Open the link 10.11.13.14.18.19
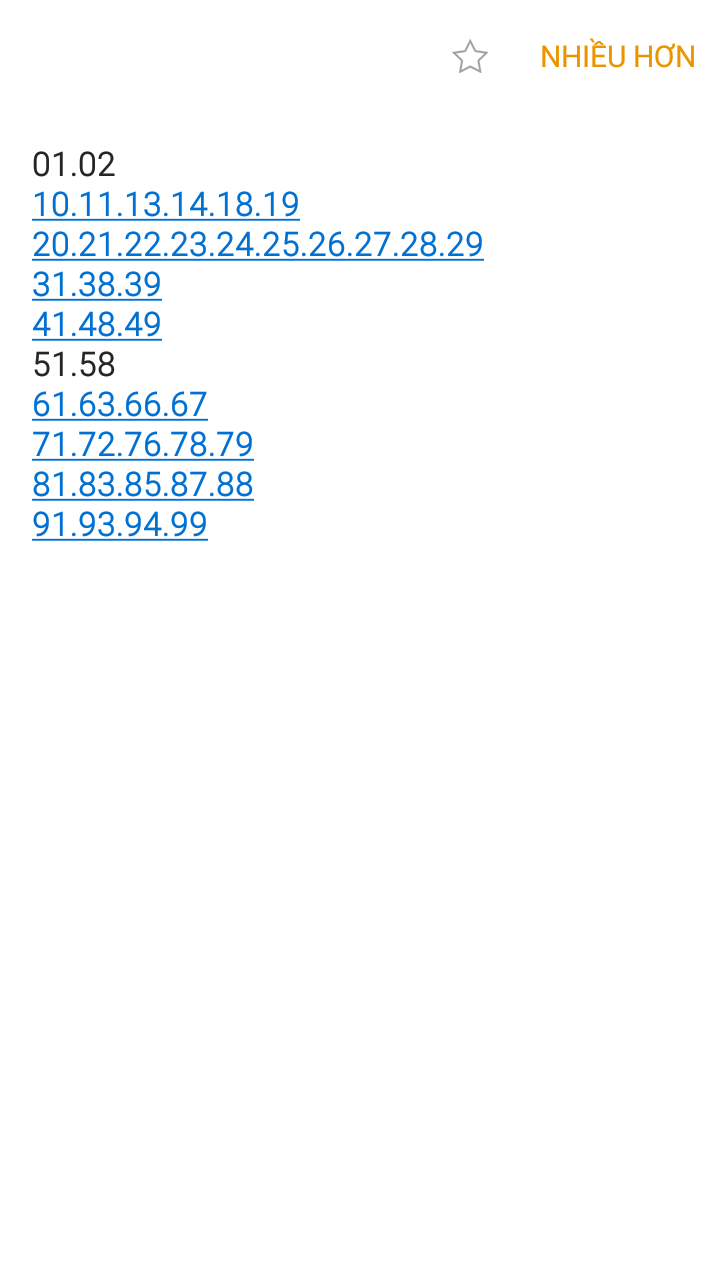The height and width of the screenshot is (1280, 720). click(x=166, y=204)
